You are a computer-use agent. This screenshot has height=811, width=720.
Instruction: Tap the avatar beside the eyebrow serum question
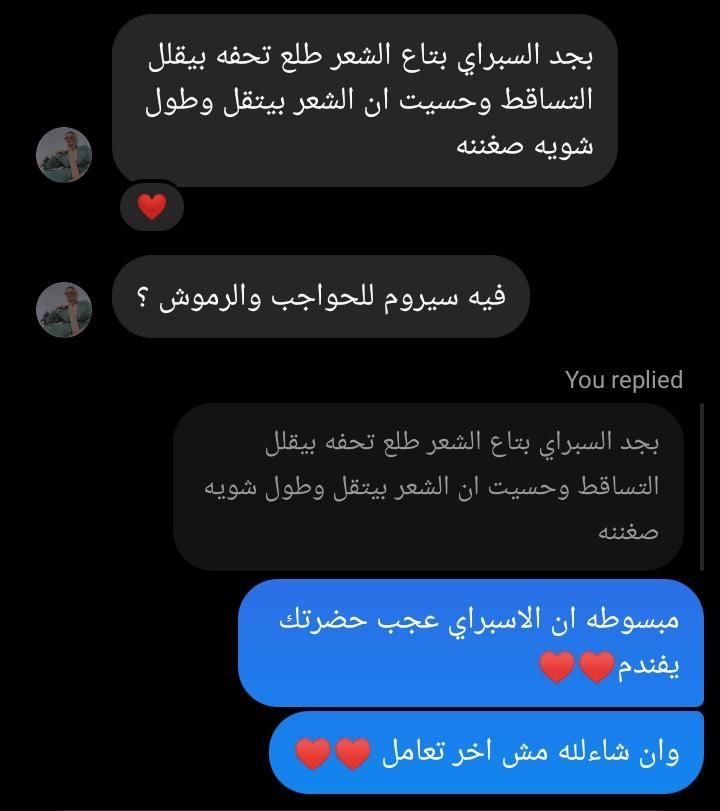point(64,309)
